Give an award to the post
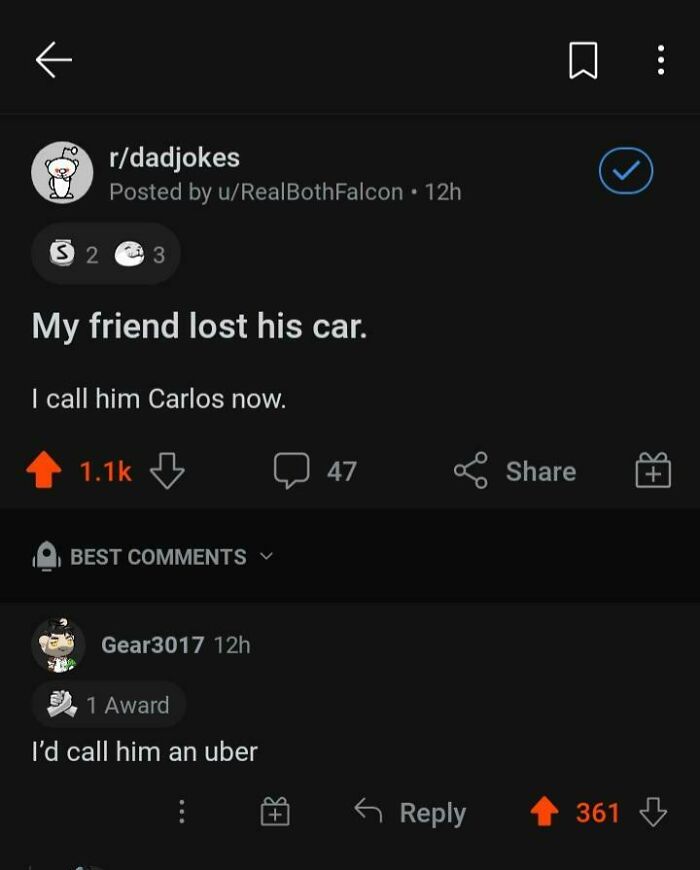Image resolution: width=700 pixels, height=870 pixels. coord(652,470)
